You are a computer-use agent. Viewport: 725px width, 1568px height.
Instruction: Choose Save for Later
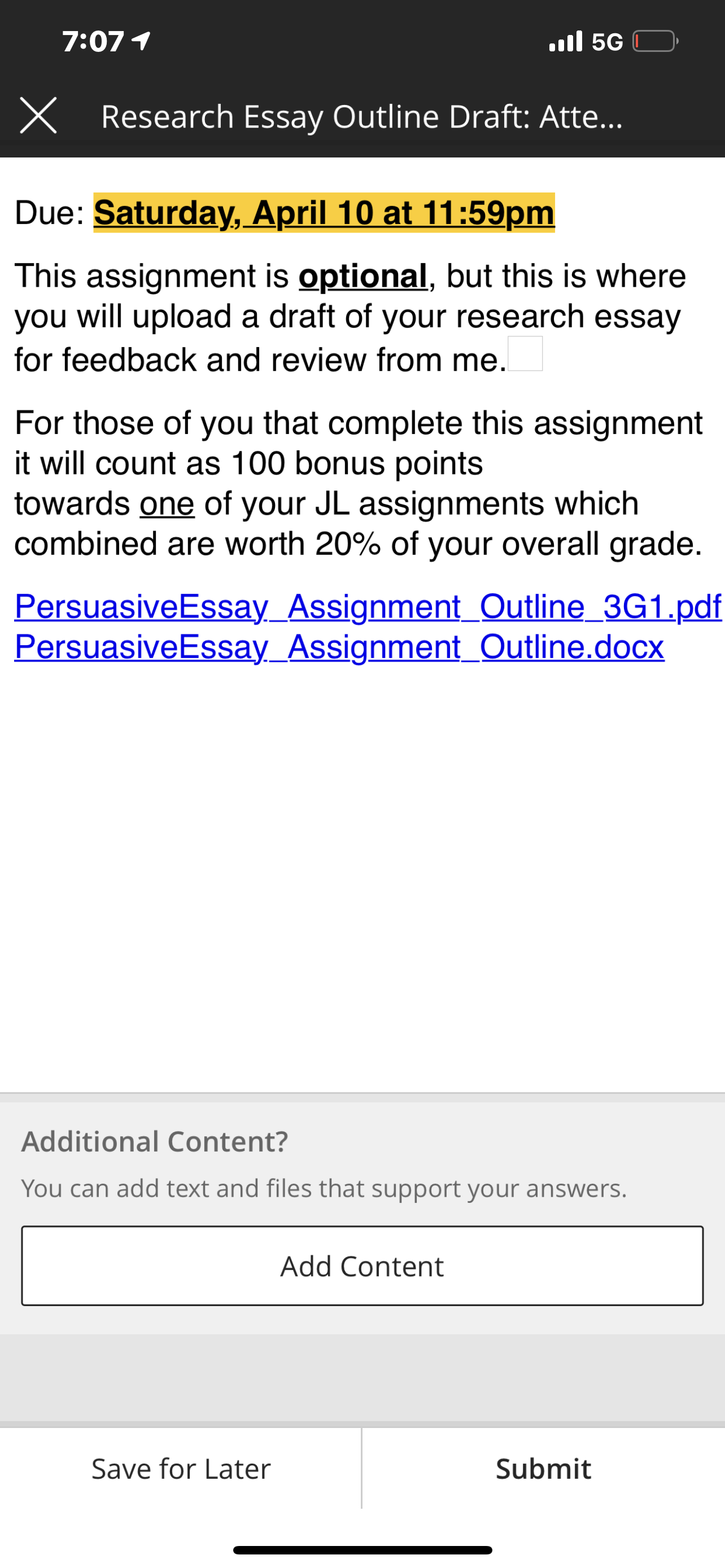tap(181, 1469)
